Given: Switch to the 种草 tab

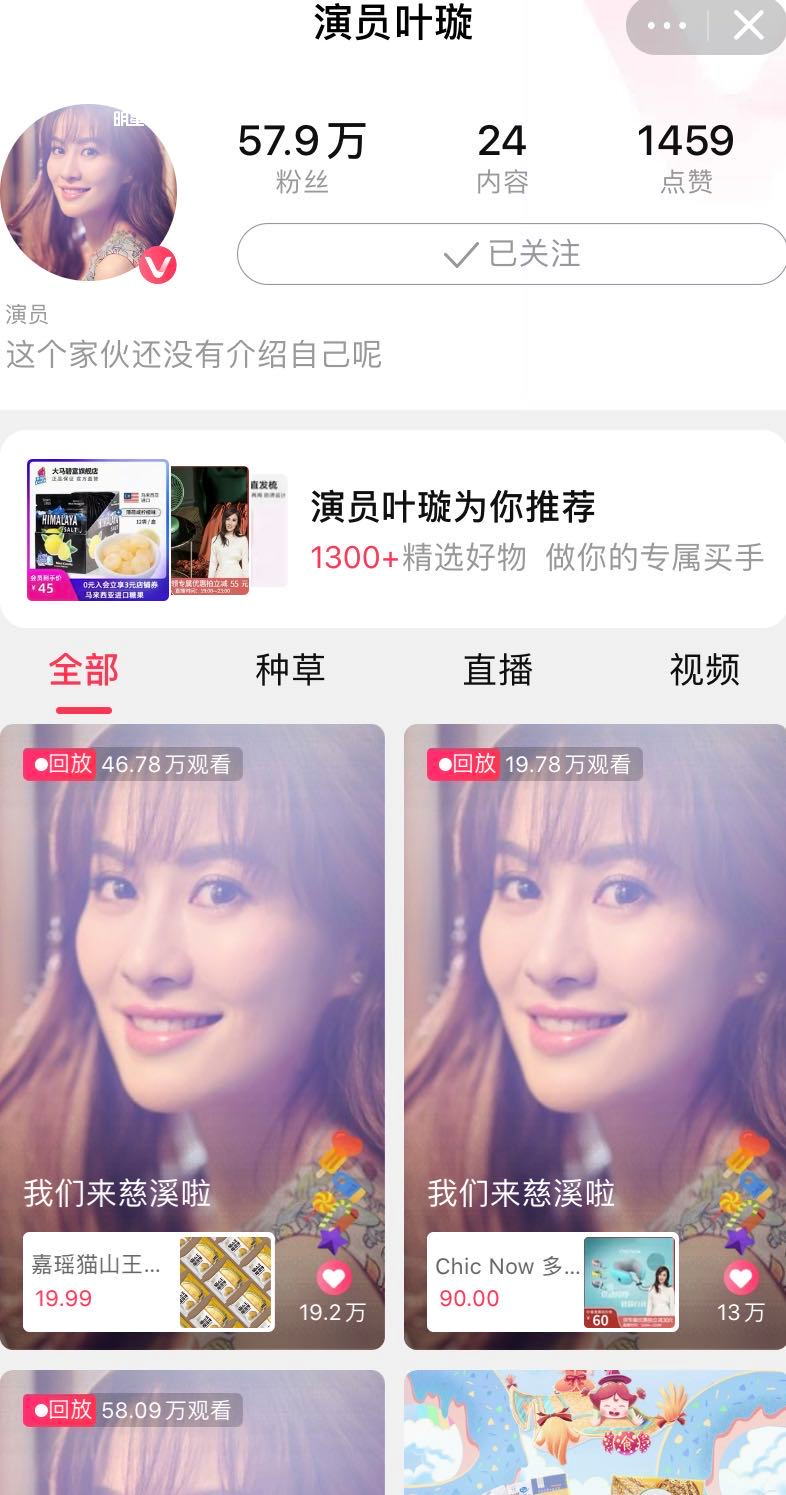Looking at the screenshot, I should (290, 670).
